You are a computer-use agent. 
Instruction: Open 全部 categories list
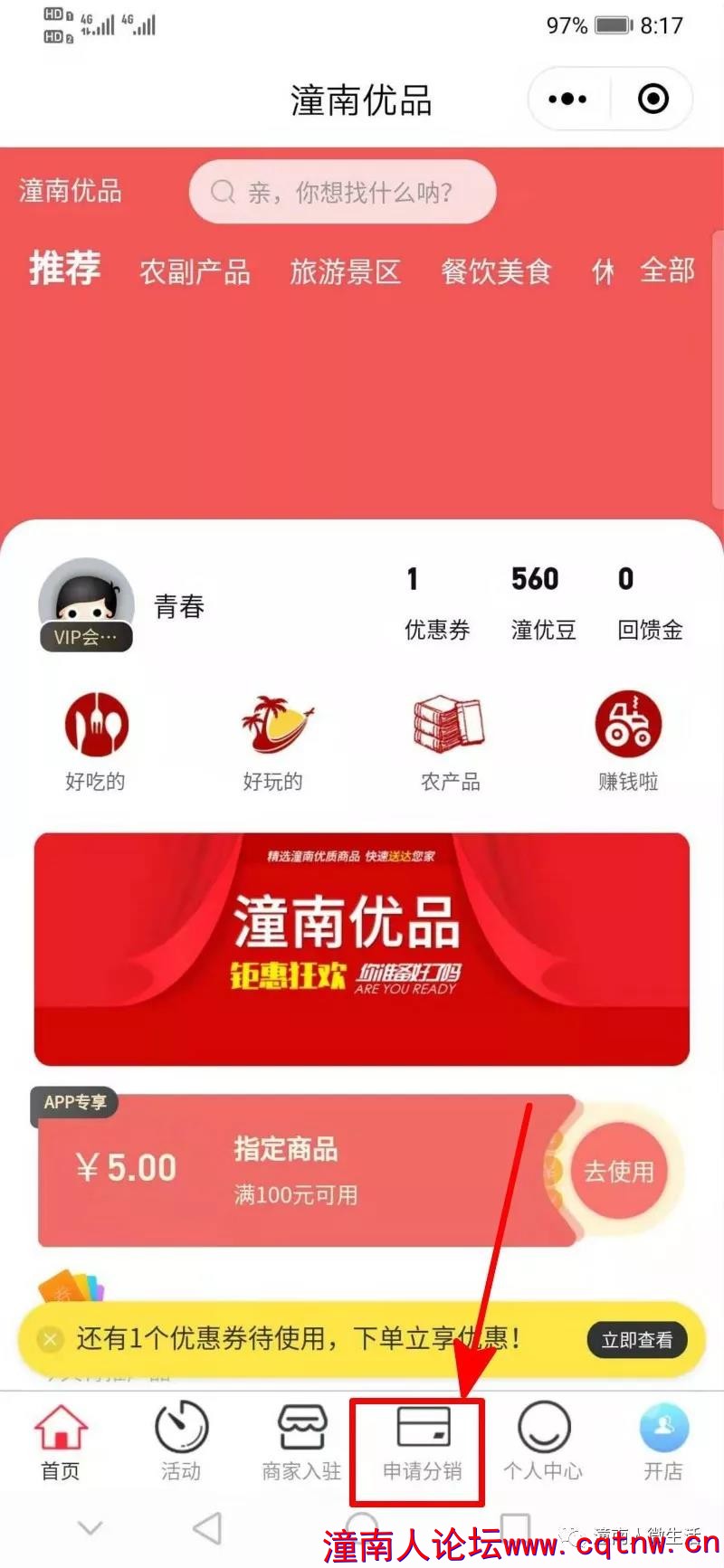pyautogui.click(x=667, y=271)
